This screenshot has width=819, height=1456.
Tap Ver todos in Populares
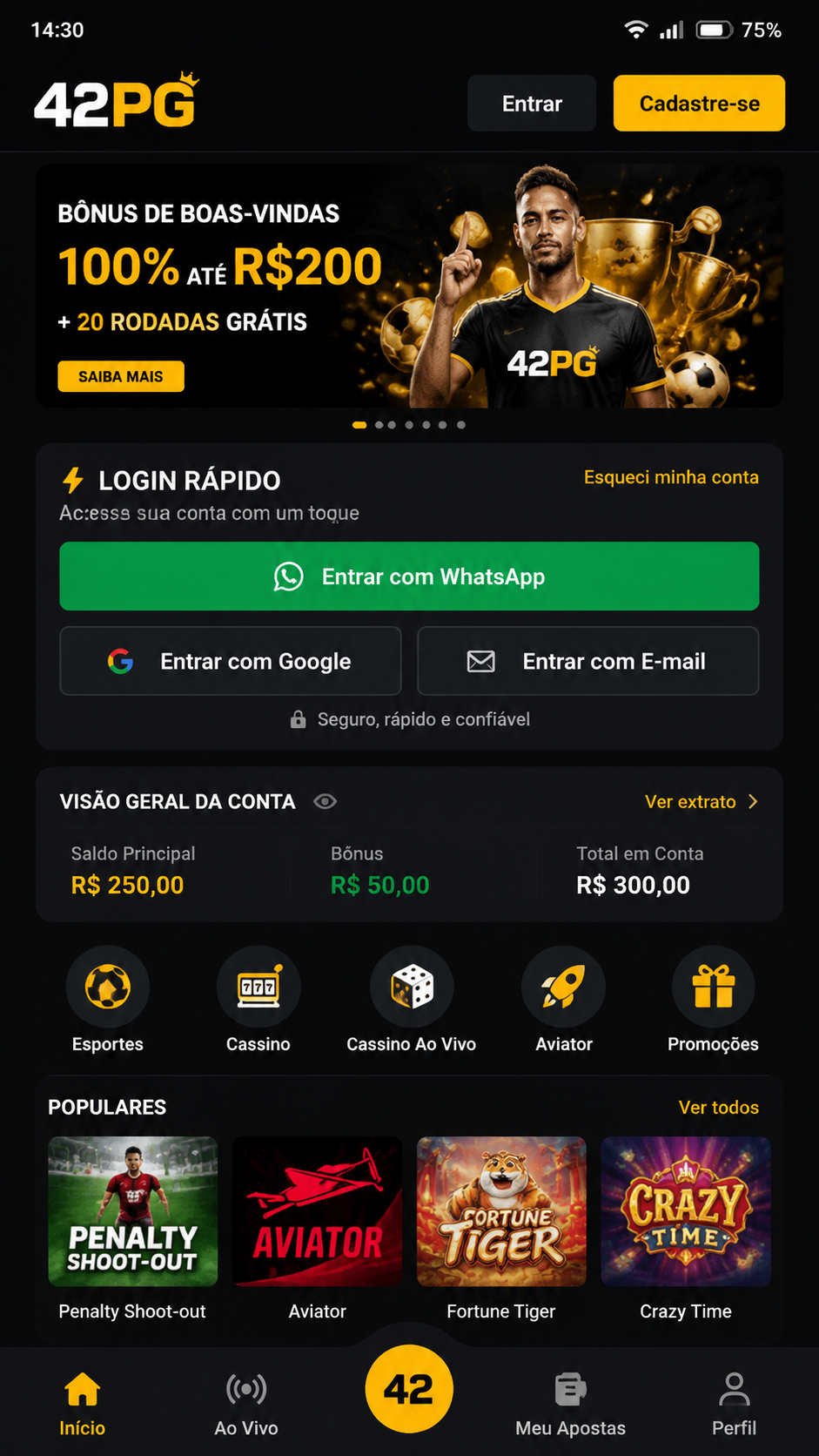tap(719, 1107)
